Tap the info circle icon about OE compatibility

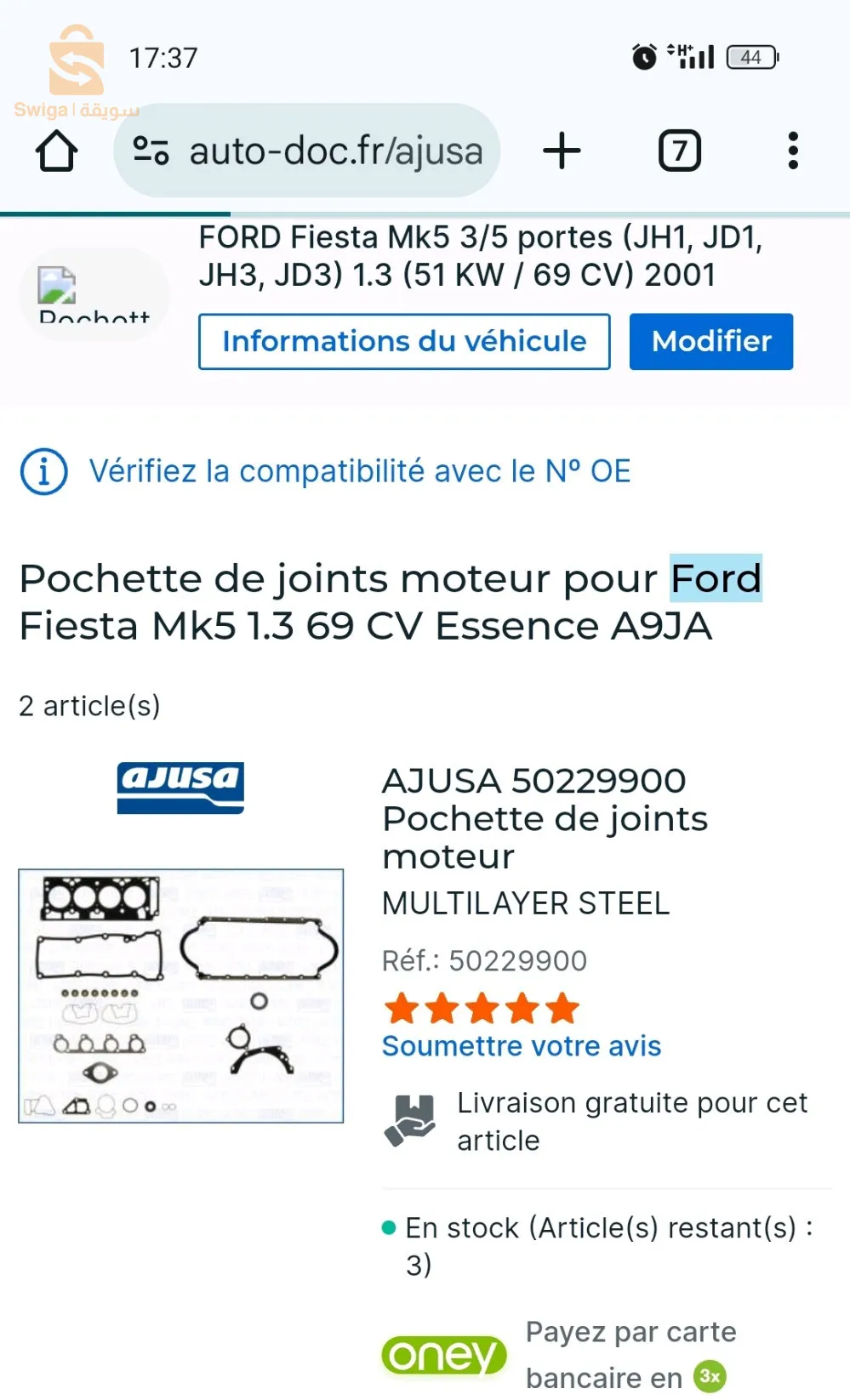[44, 470]
